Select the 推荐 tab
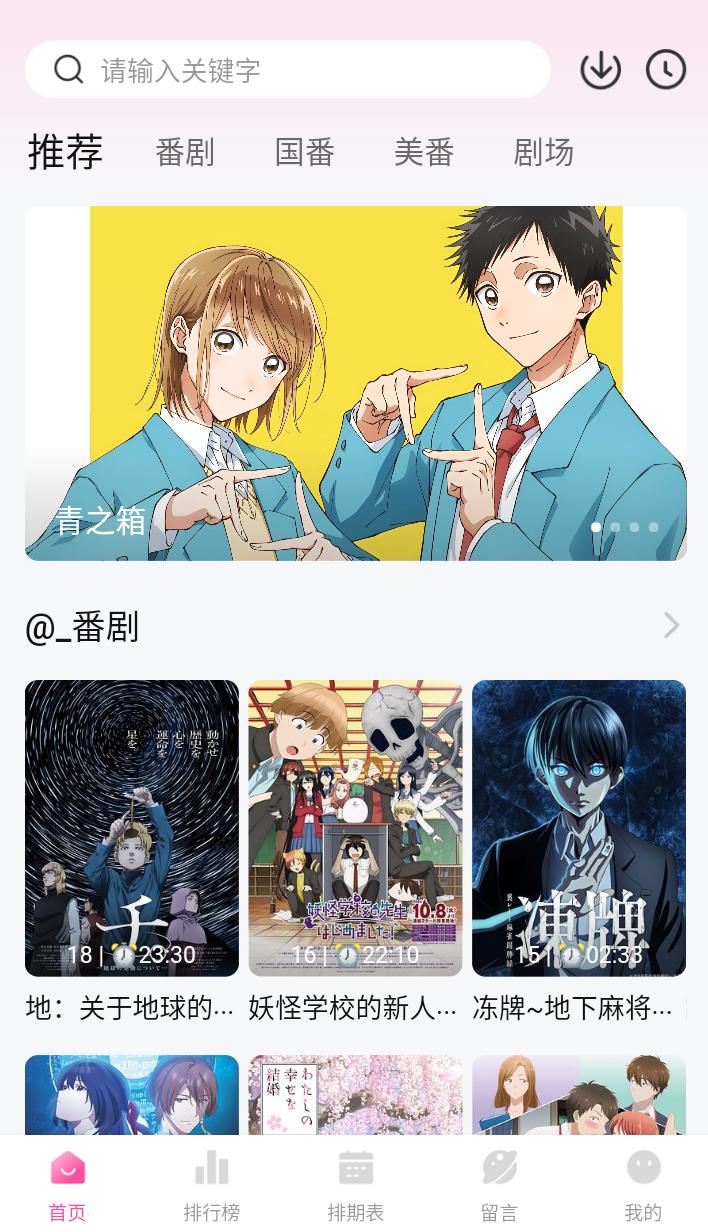This screenshot has width=708, height=1232. [x=66, y=153]
